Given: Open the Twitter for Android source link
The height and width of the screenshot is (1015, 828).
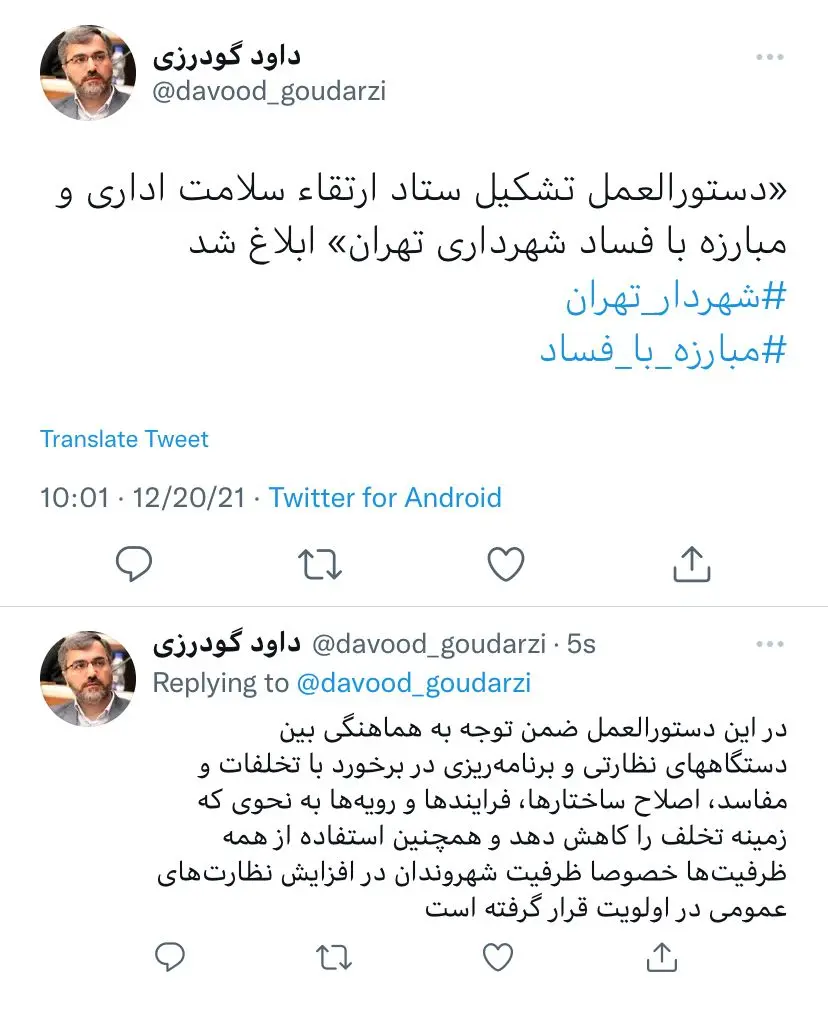Looking at the screenshot, I should click(x=387, y=497).
